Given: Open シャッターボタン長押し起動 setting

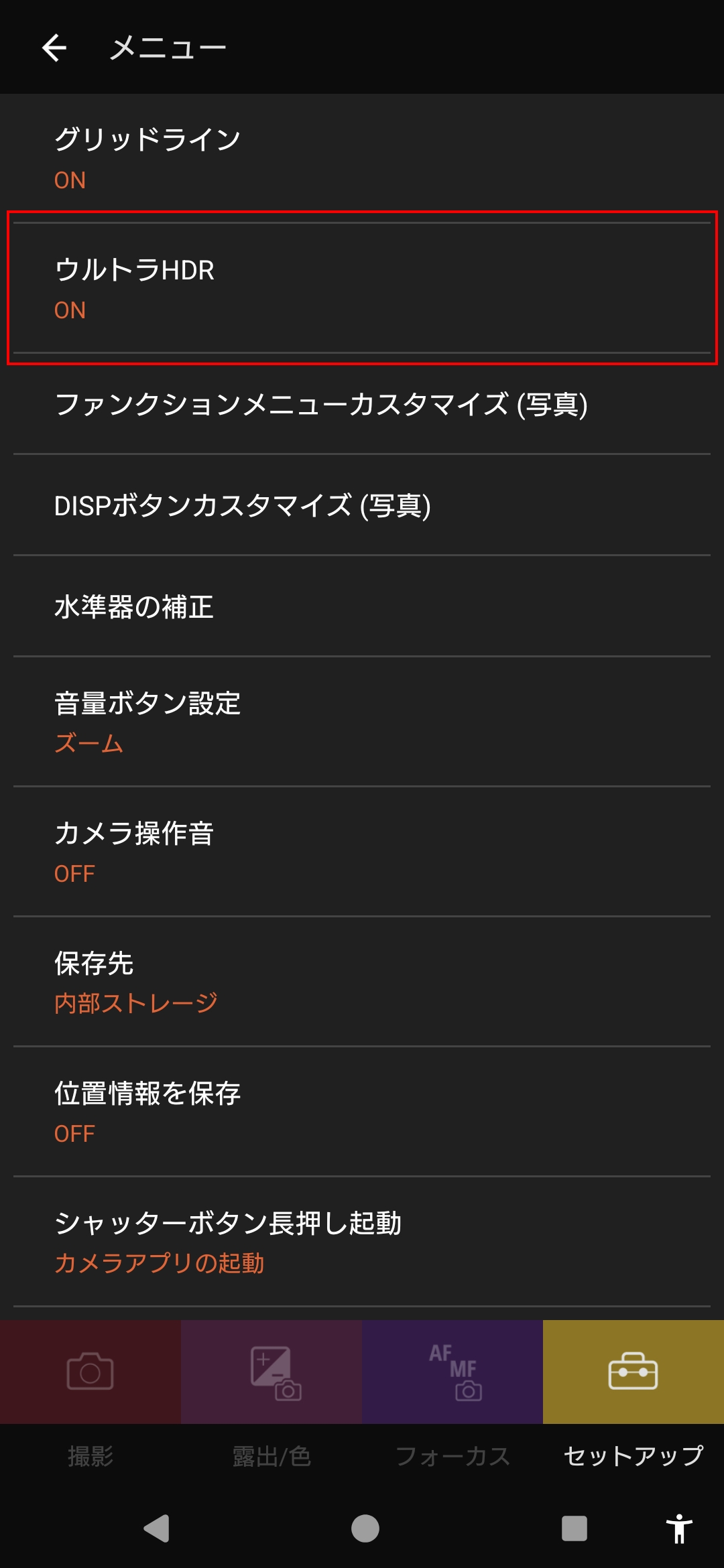Looking at the screenshot, I should click(362, 1242).
